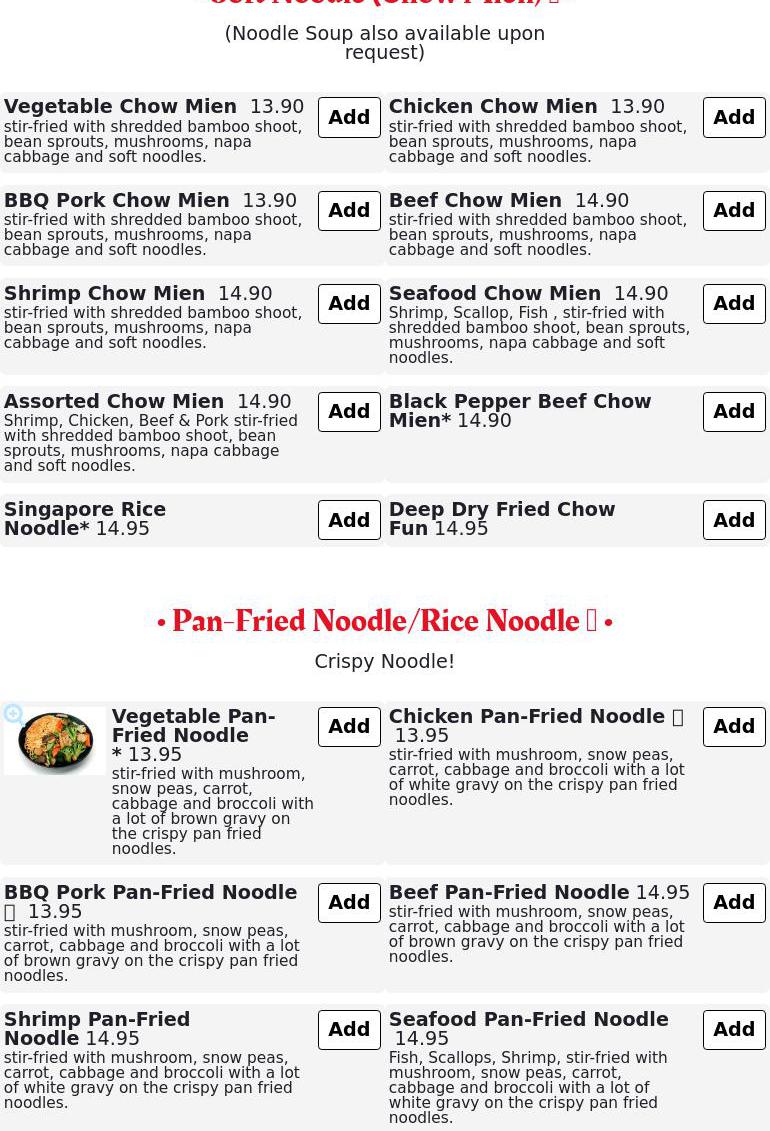Add Deep Dry Fried Chow Fun
Image resolution: width=770 pixels, height=1131 pixels.
(x=734, y=520)
